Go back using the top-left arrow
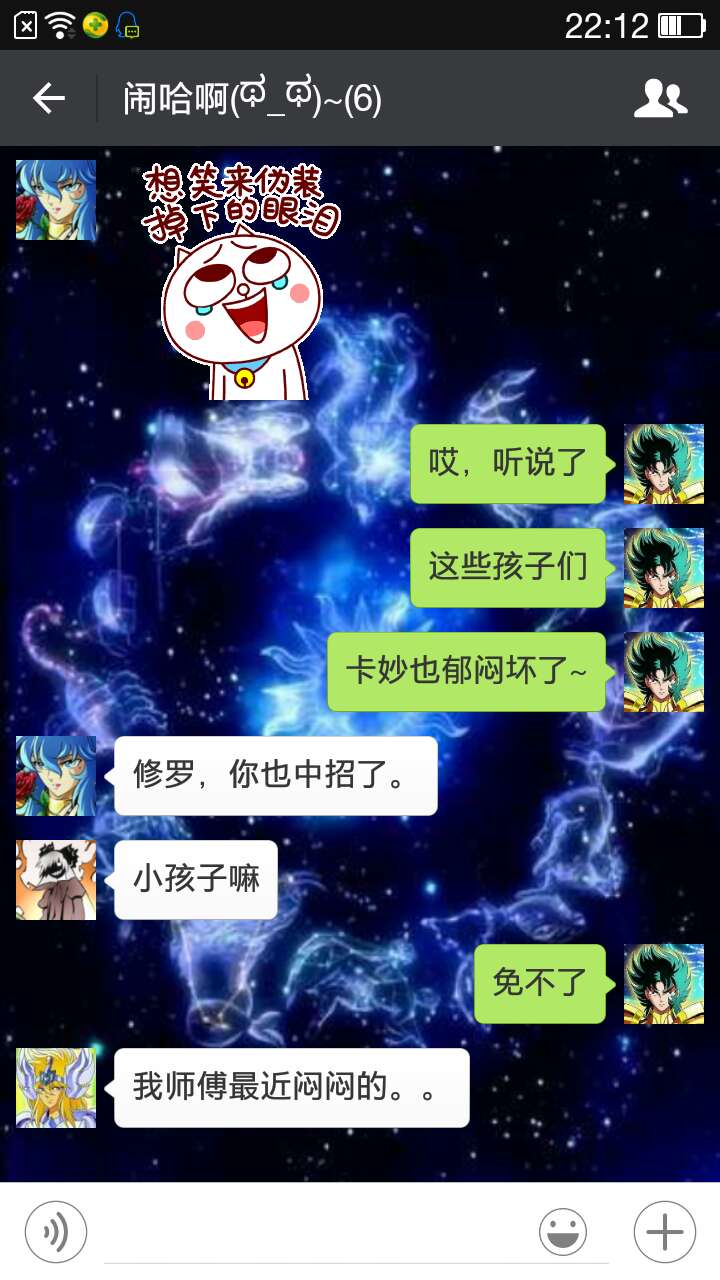This screenshot has height=1280, width=720. point(48,98)
